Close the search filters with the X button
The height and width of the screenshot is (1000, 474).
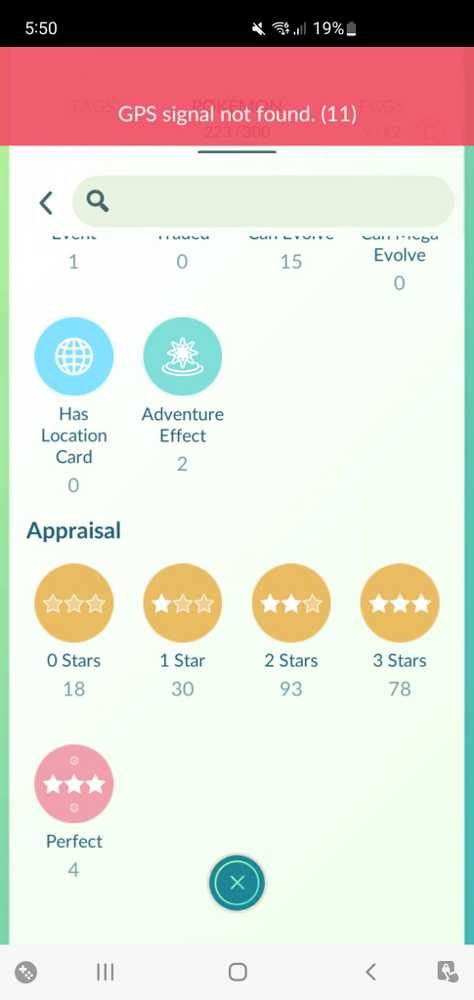(237, 883)
